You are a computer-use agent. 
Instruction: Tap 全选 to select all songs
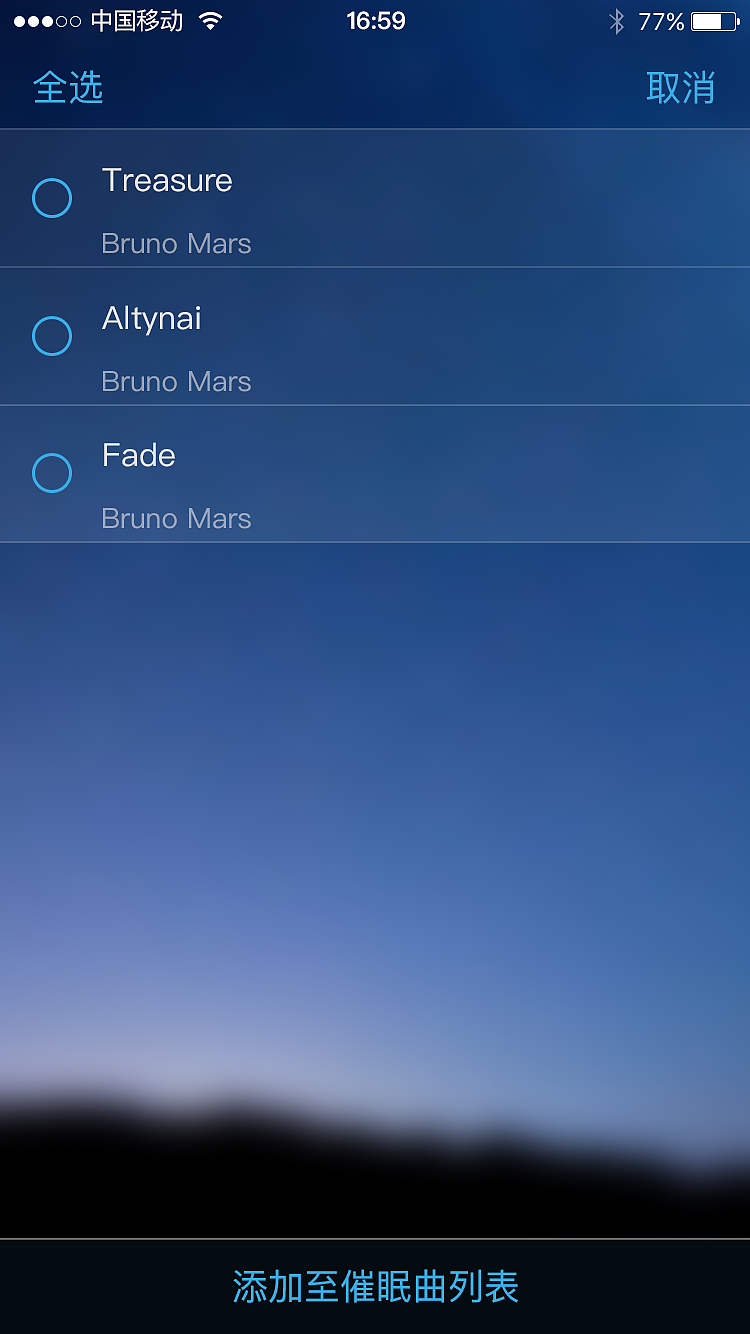pos(68,88)
